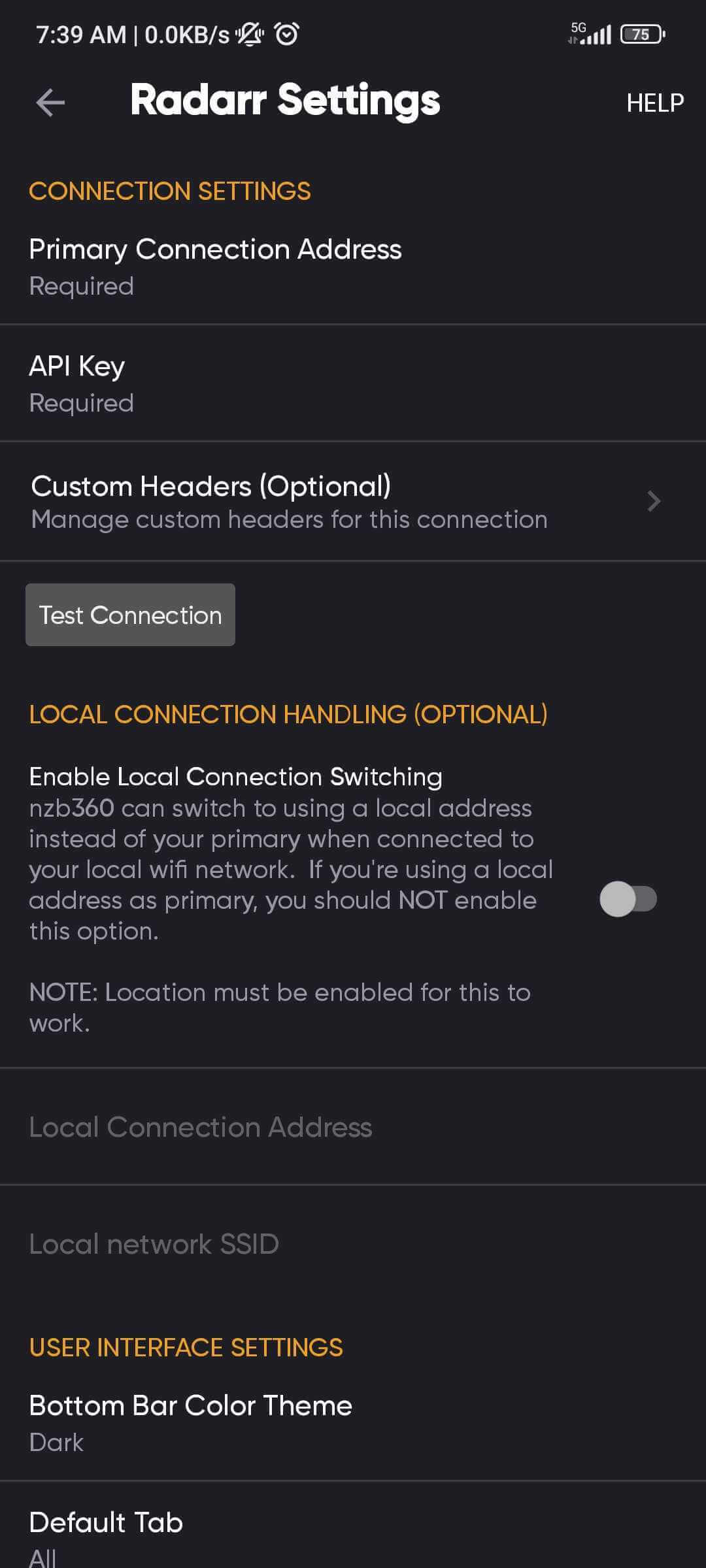
Task: Tap the Test Connection button
Action: pyautogui.click(x=130, y=615)
